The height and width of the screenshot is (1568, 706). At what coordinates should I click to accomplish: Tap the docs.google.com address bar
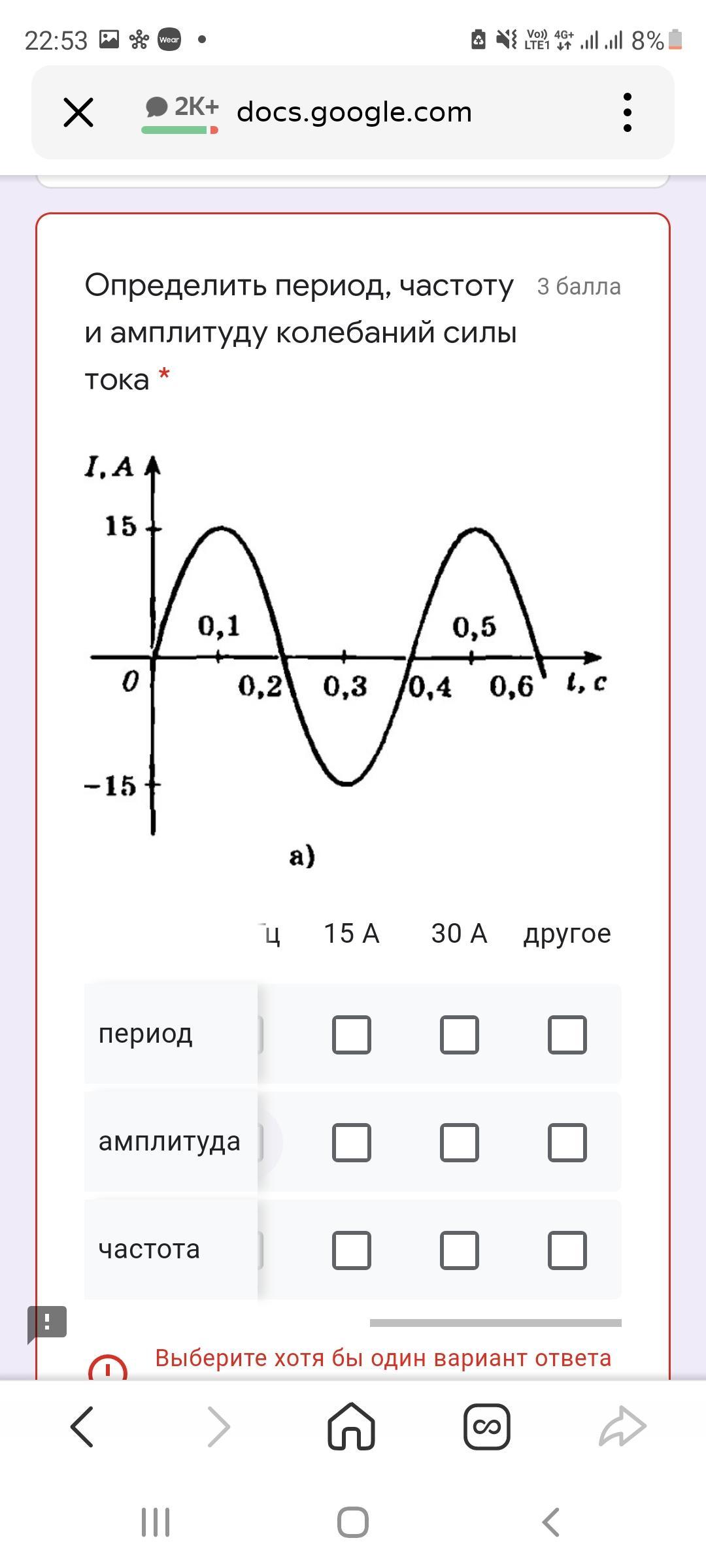point(354,112)
